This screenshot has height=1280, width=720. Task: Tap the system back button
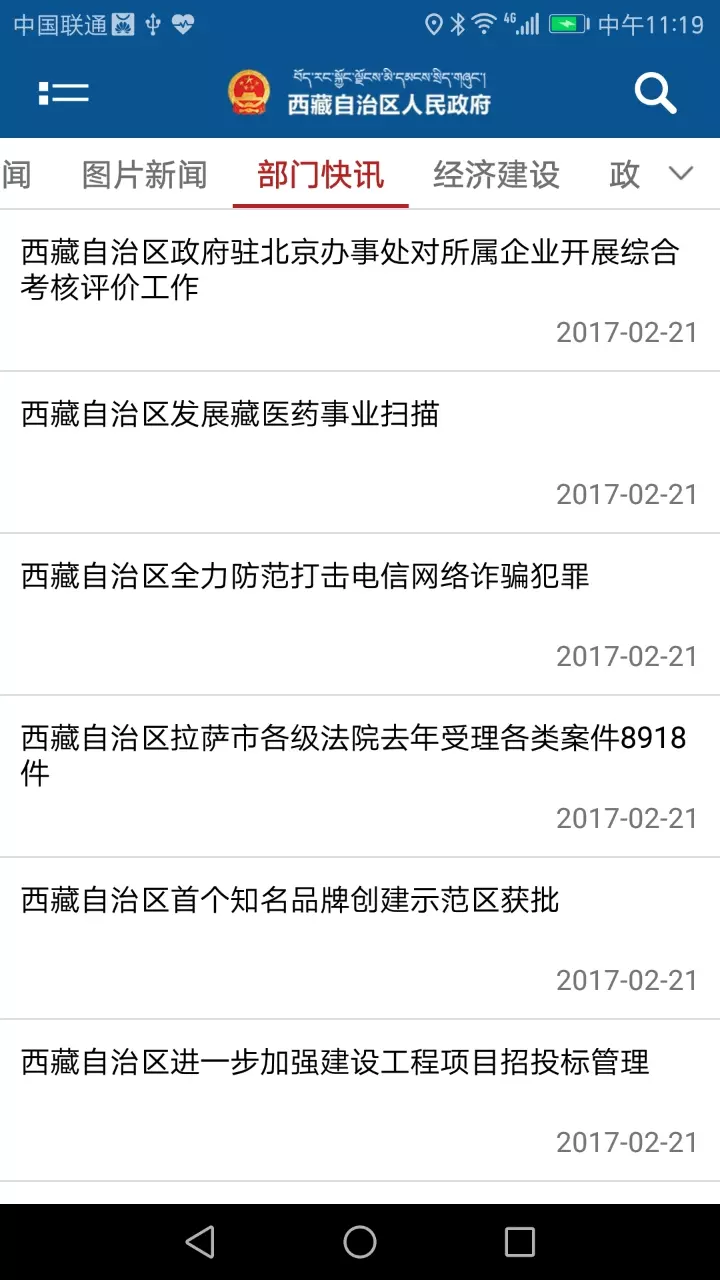(200, 1242)
